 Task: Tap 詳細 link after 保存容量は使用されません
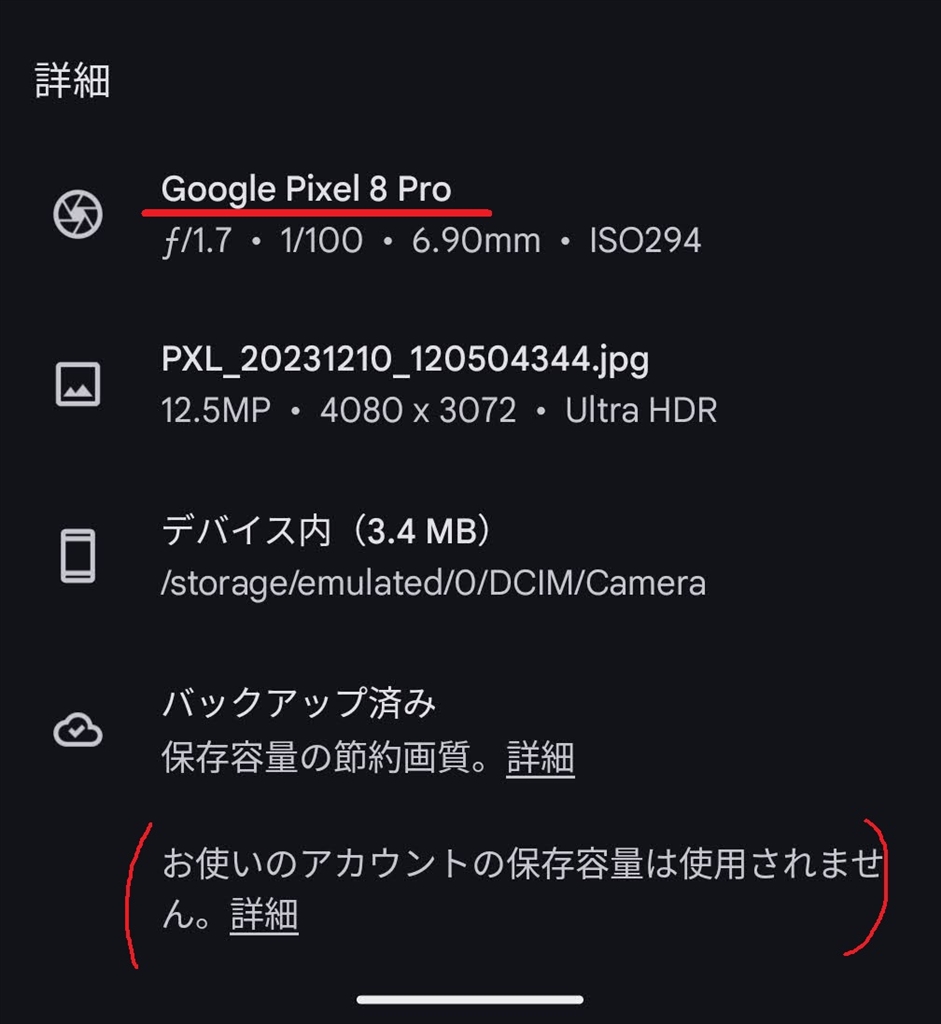click(x=264, y=915)
